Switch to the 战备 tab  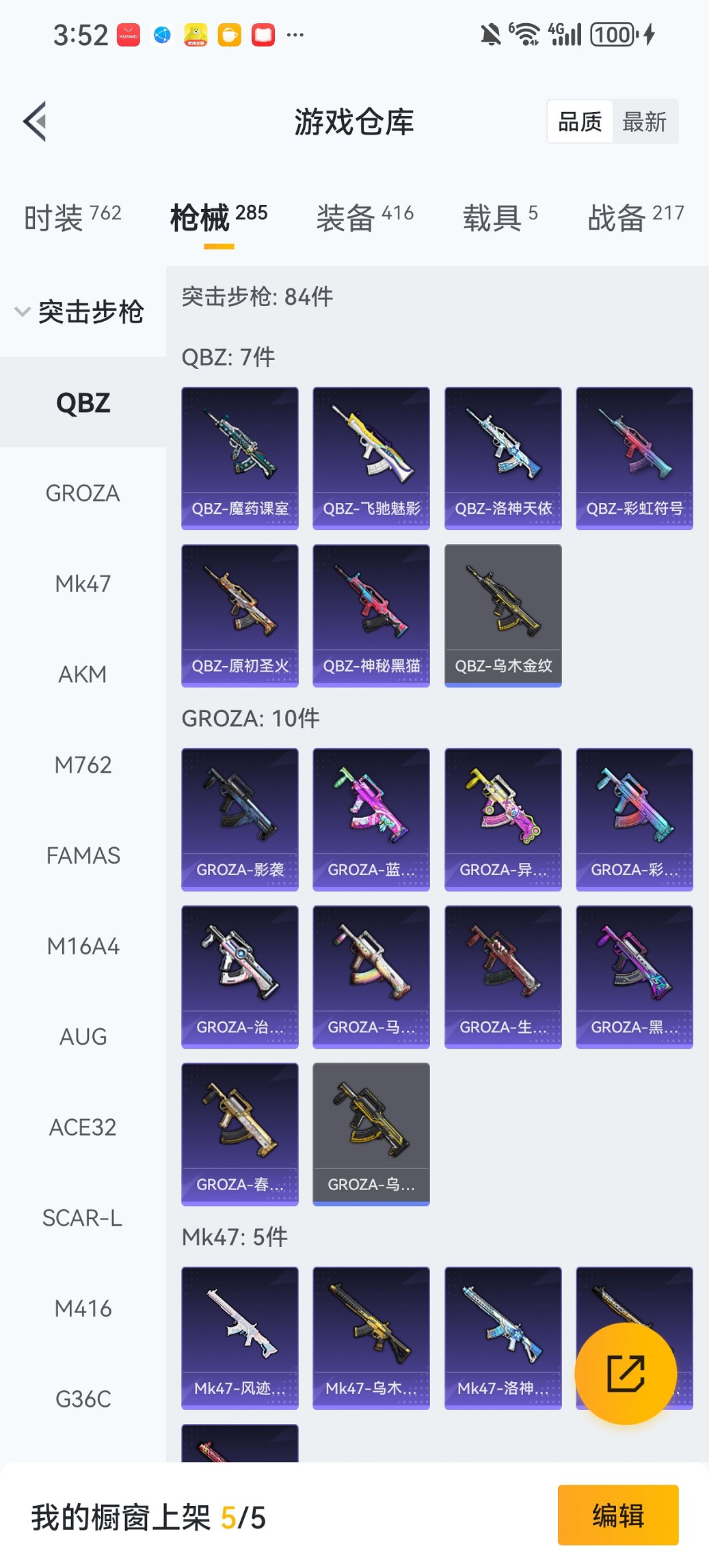coord(635,217)
